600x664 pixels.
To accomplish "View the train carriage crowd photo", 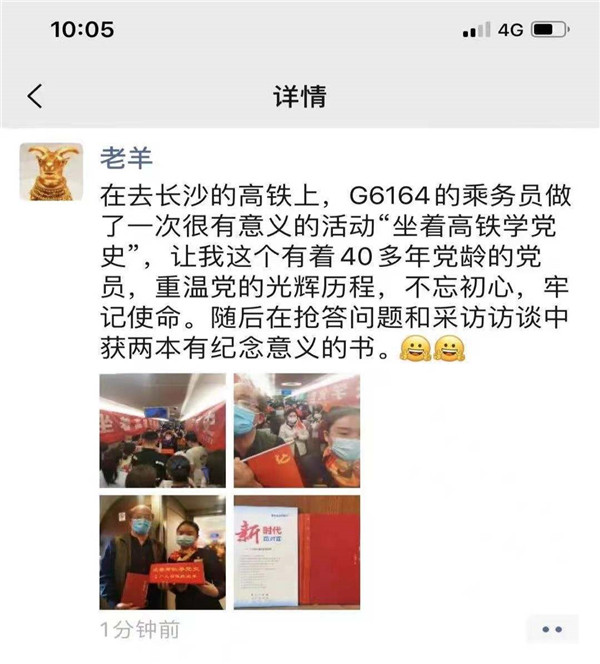I will tap(163, 429).
